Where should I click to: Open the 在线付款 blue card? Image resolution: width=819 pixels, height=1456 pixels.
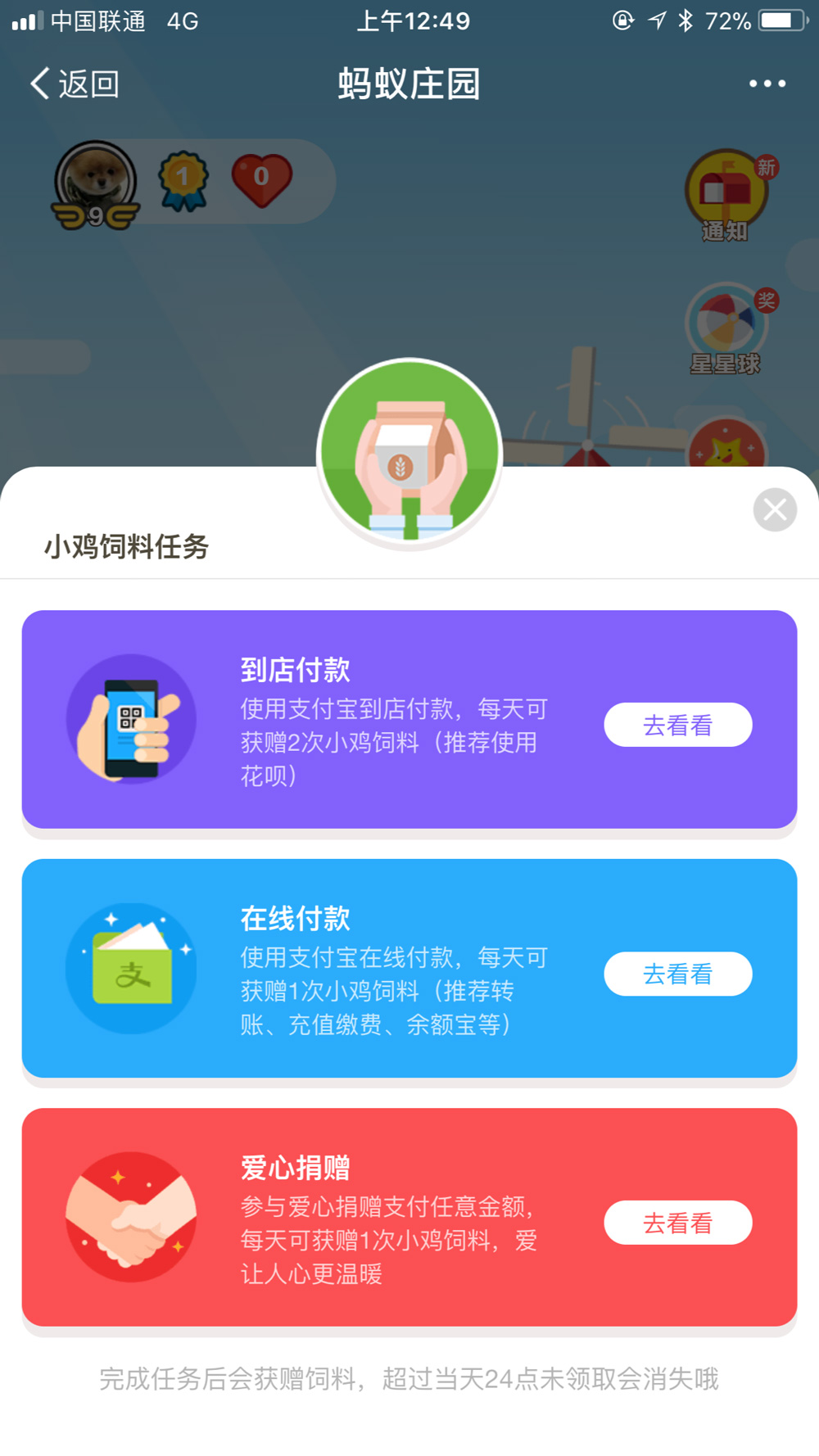point(409,968)
